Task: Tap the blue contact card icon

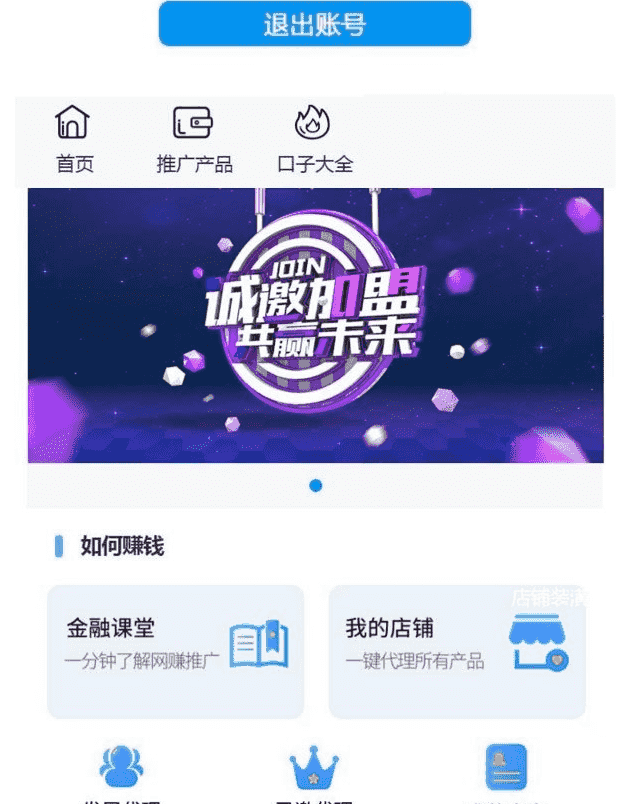Action: (506, 768)
